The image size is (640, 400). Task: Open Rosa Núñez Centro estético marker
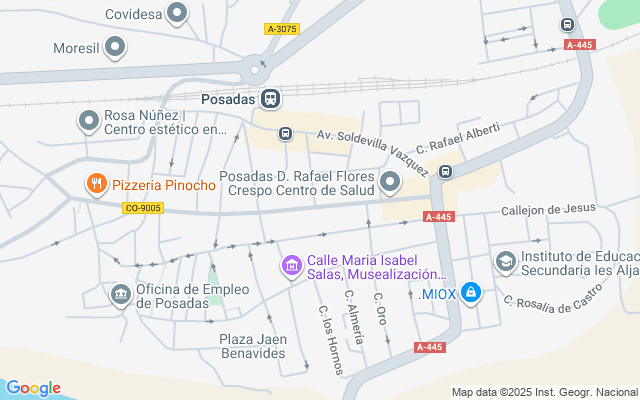pyautogui.click(x=89, y=121)
